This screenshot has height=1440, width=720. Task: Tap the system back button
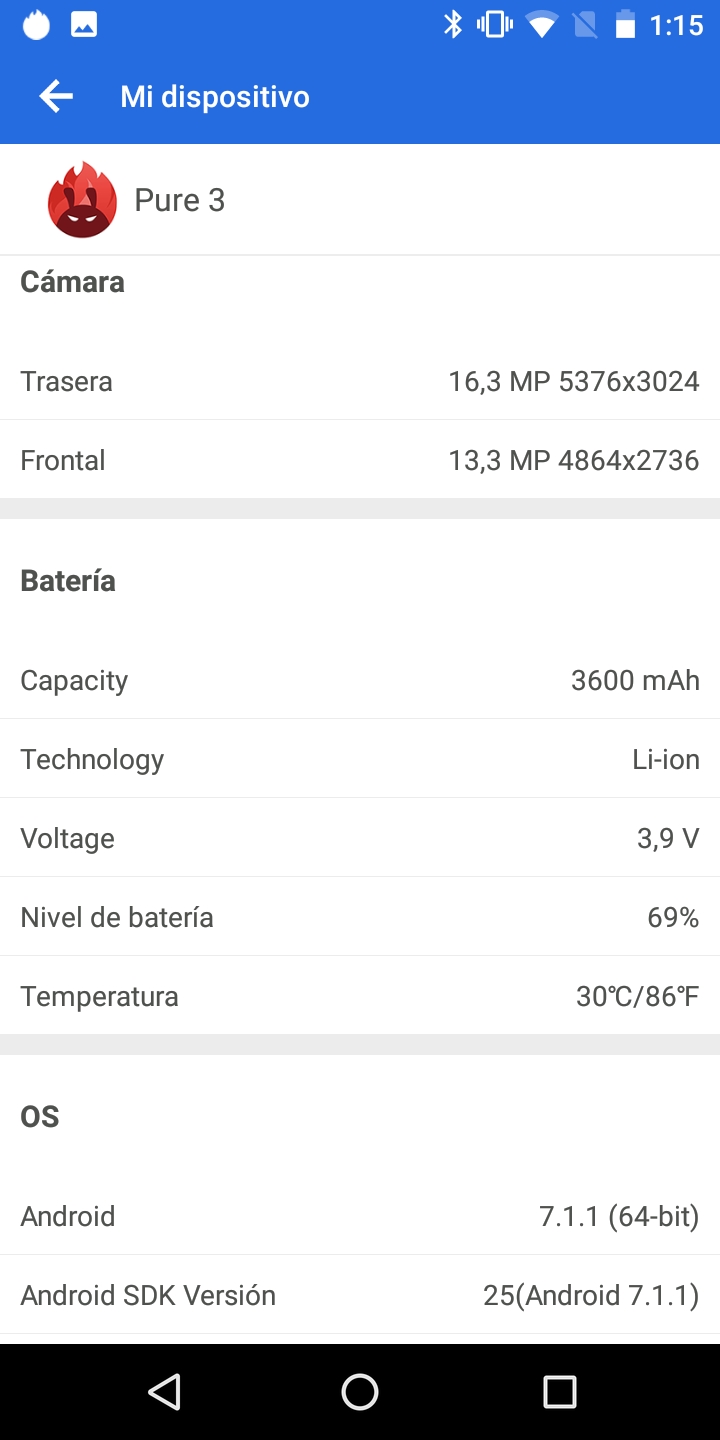(x=164, y=1391)
